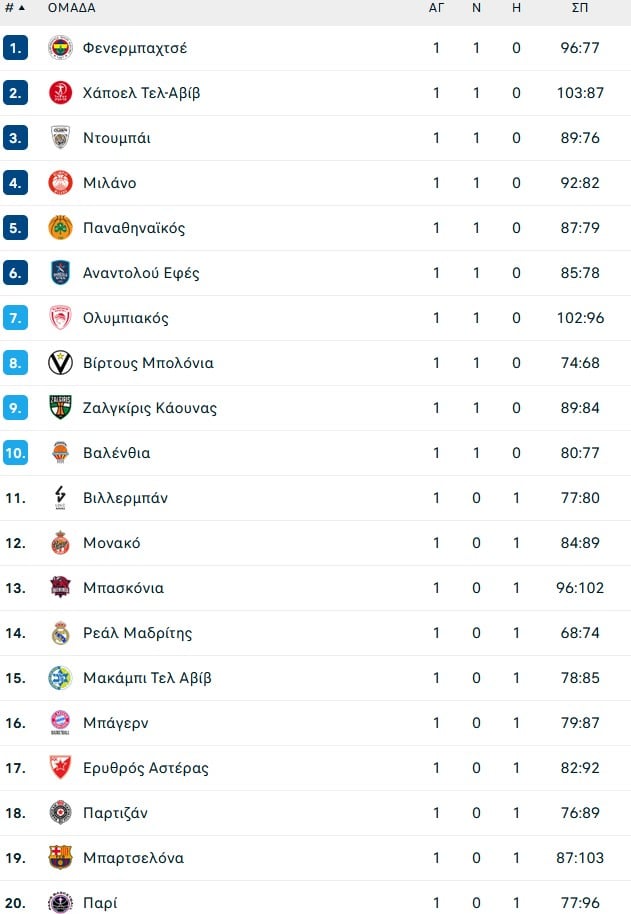This screenshot has height=914, width=631.
Task: View the Αναντολού Εφές team row
Action: point(141,273)
